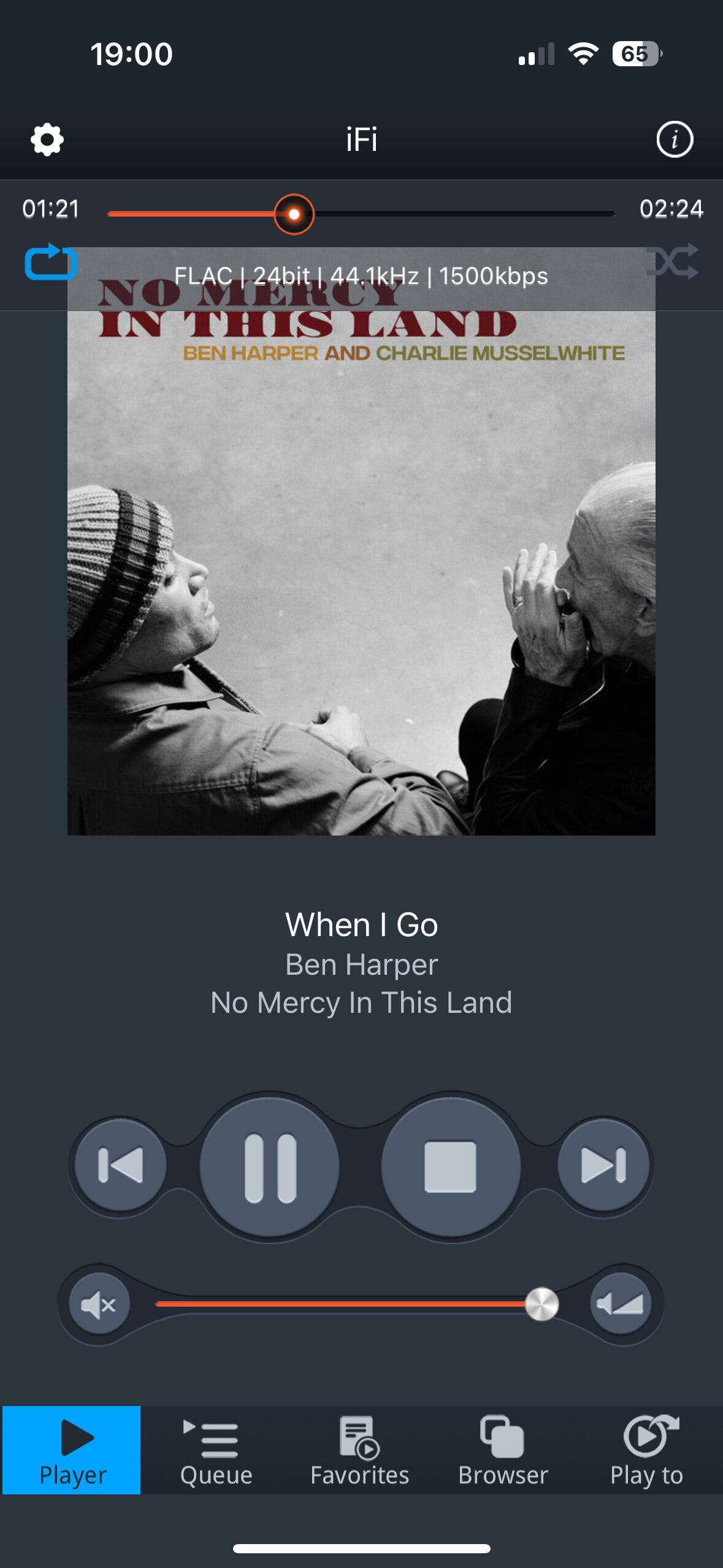Viewport: 723px width, 1568px height.
Task: Pause the track When I Go
Action: coord(270,1166)
